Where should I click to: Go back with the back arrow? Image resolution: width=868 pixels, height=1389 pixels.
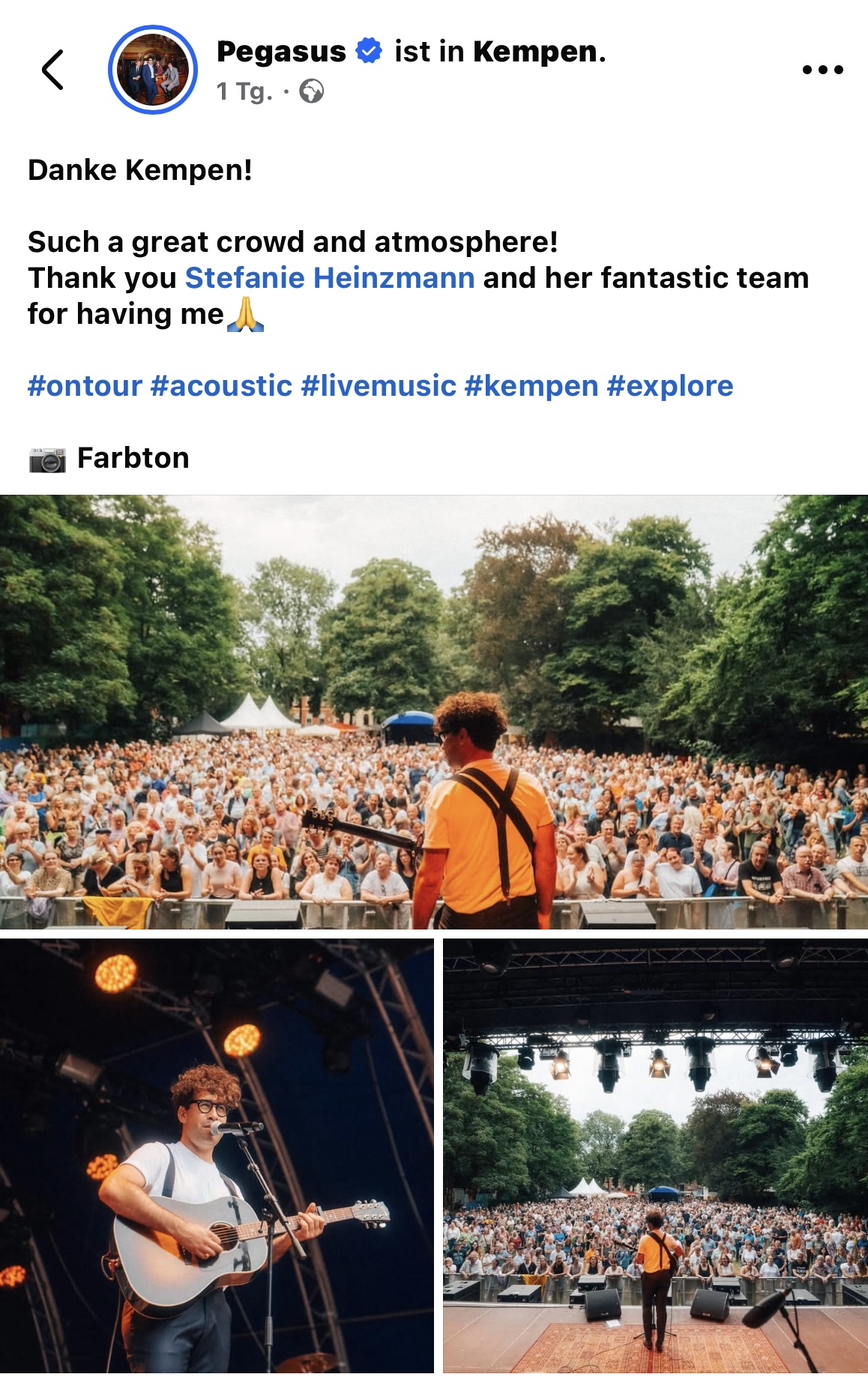(x=52, y=70)
